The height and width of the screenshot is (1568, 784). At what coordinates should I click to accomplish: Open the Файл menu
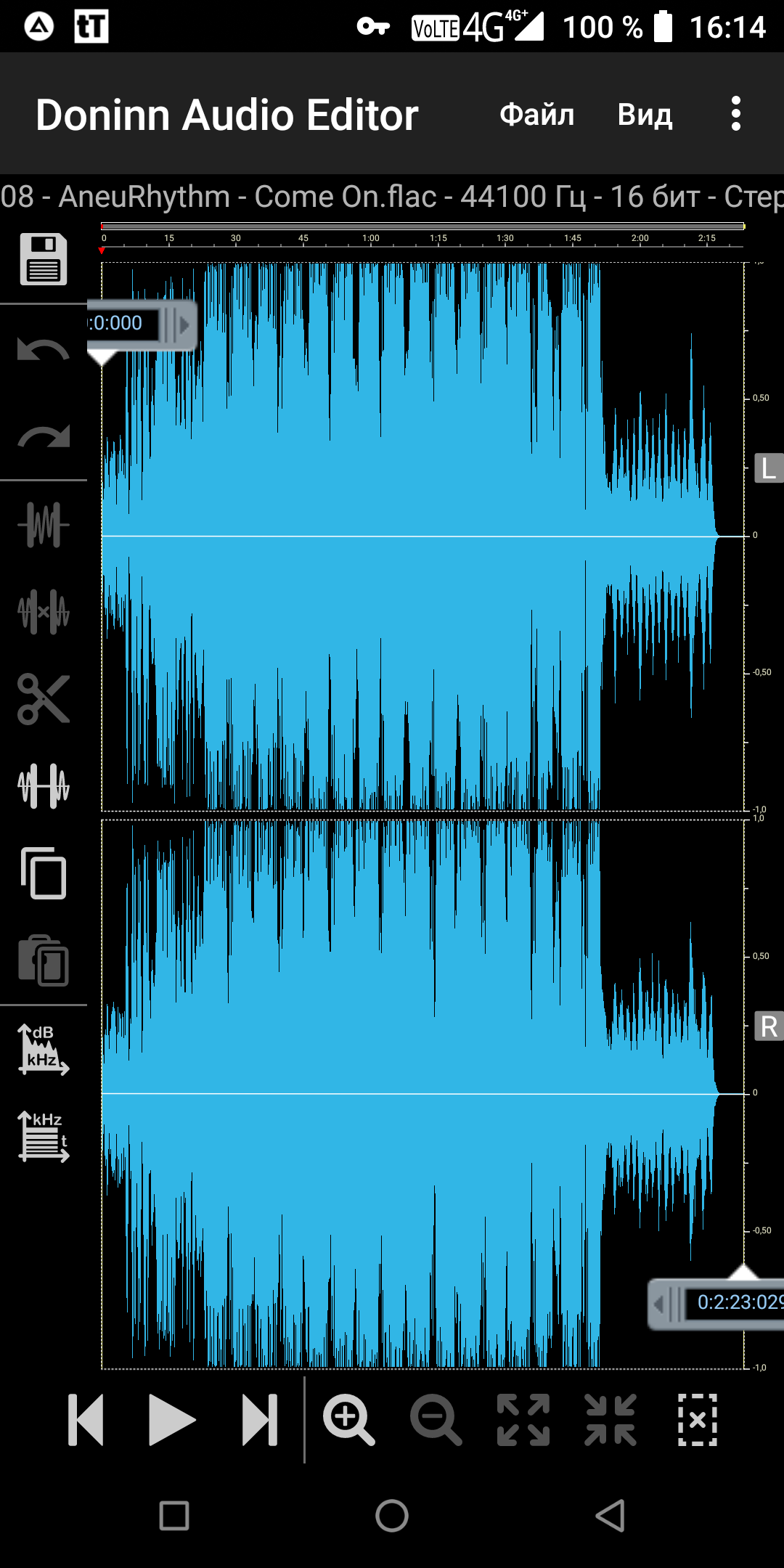point(536,114)
